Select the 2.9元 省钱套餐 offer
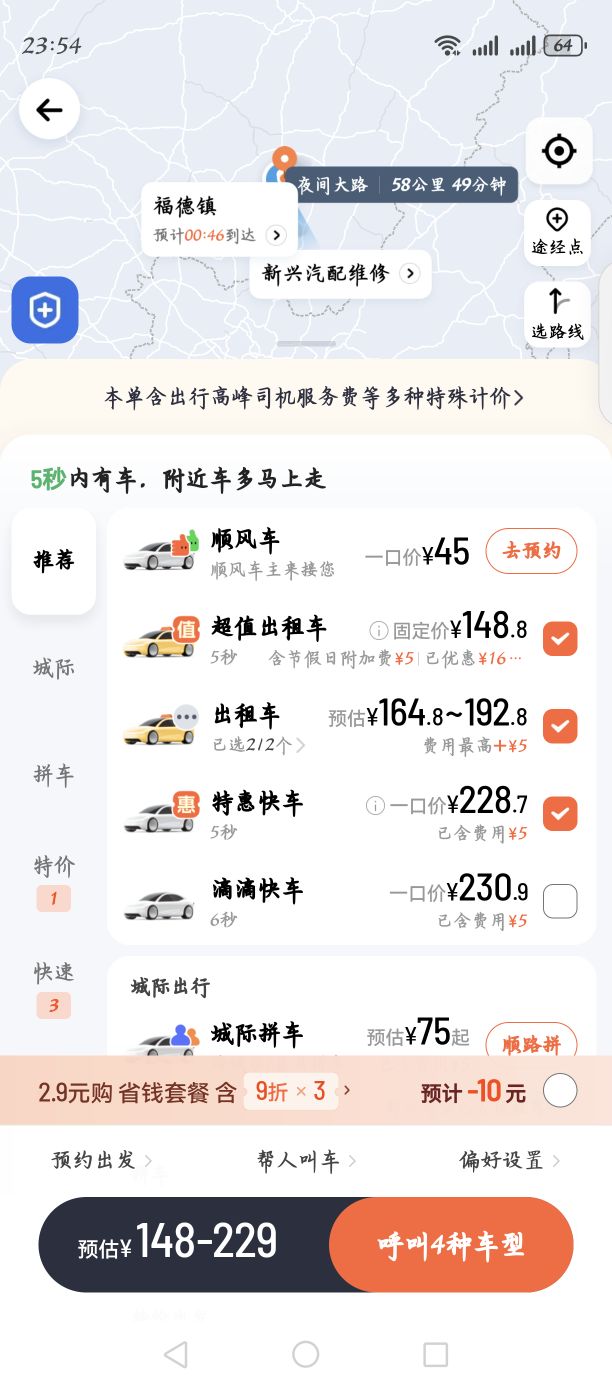This screenshot has height=1388, width=612. click(x=560, y=1091)
